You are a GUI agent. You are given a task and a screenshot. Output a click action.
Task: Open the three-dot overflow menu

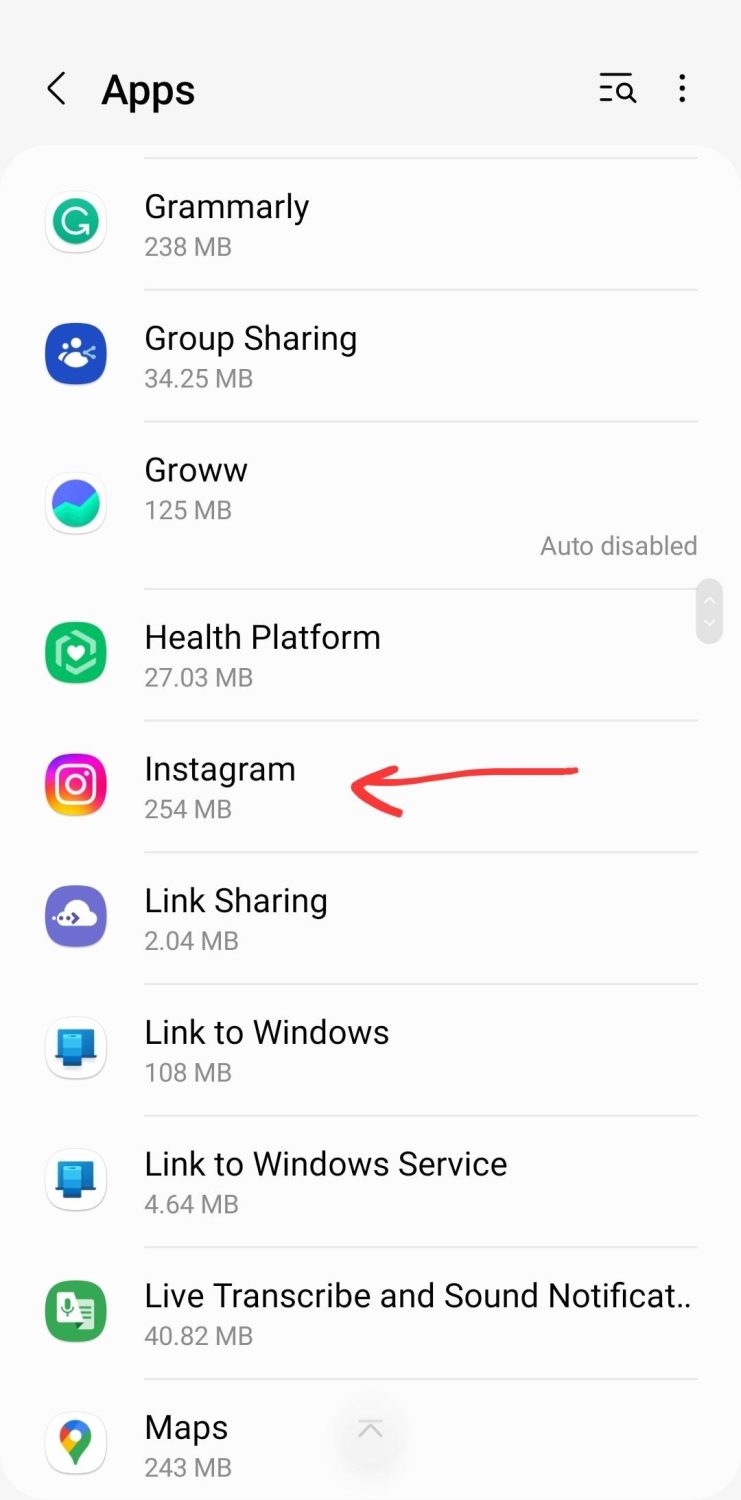tap(682, 90)
